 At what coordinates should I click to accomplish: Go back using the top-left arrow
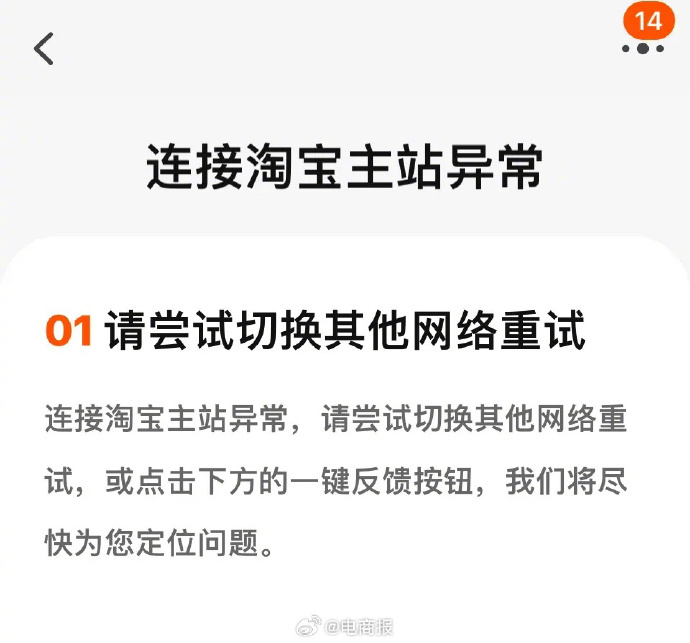click(44, 48)
